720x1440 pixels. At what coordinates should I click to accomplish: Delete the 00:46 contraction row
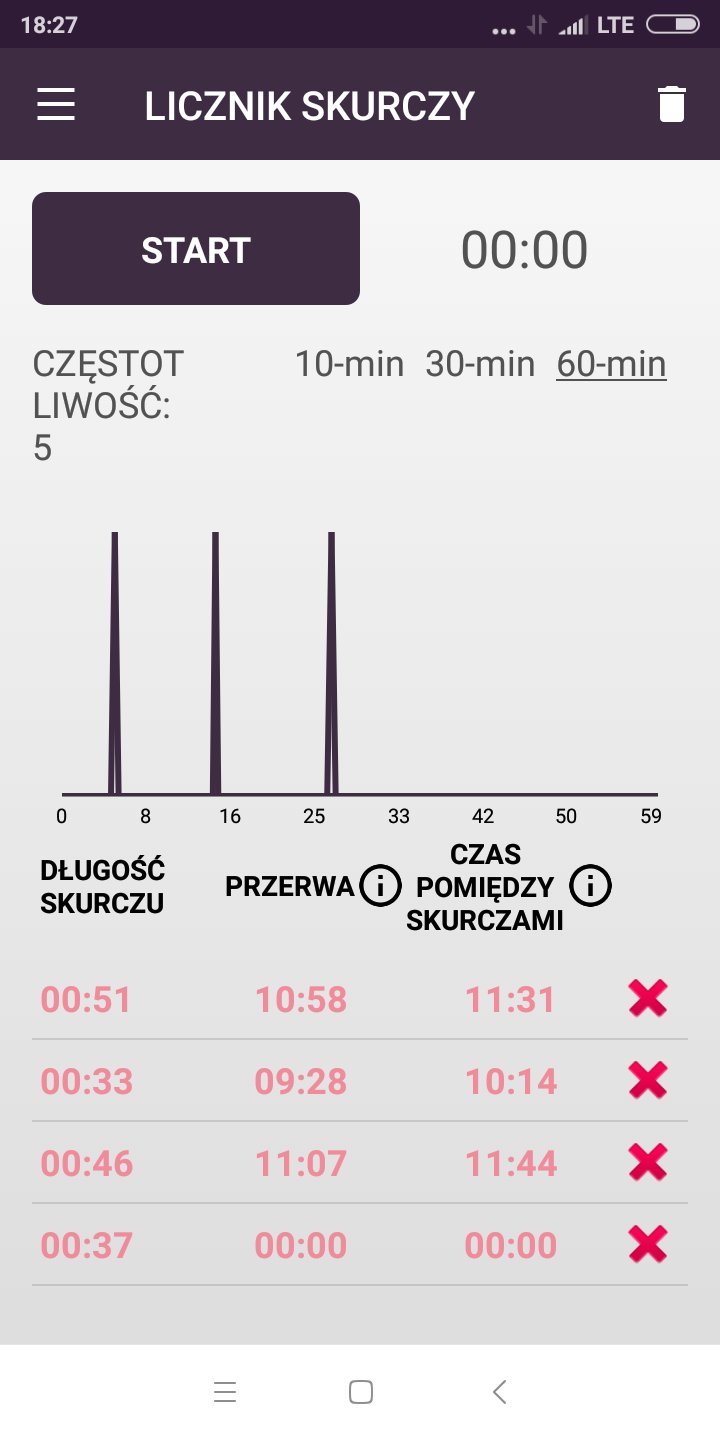[x=648, y=1163]
